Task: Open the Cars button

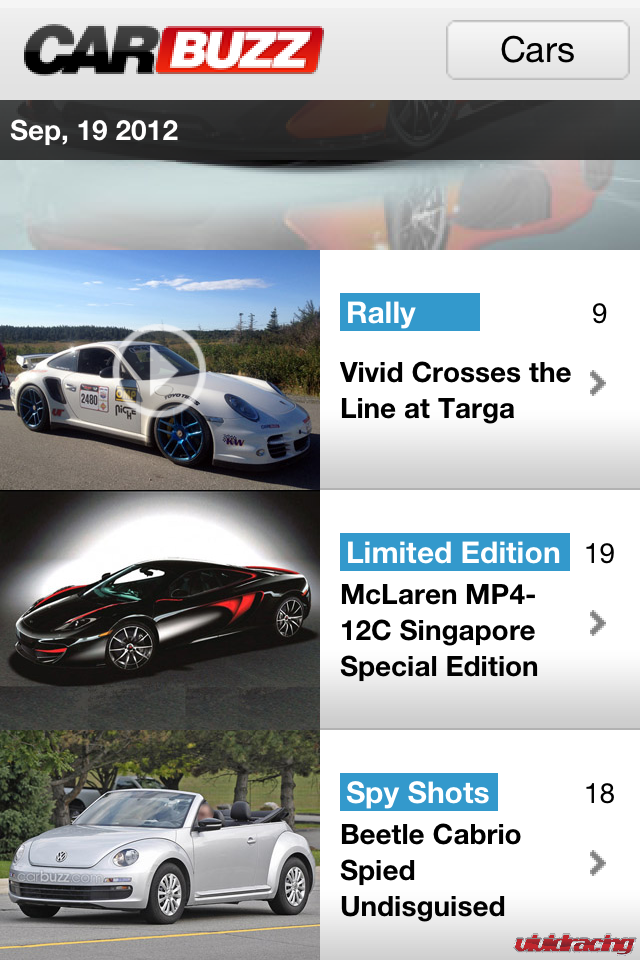Action: coord(537,50)
